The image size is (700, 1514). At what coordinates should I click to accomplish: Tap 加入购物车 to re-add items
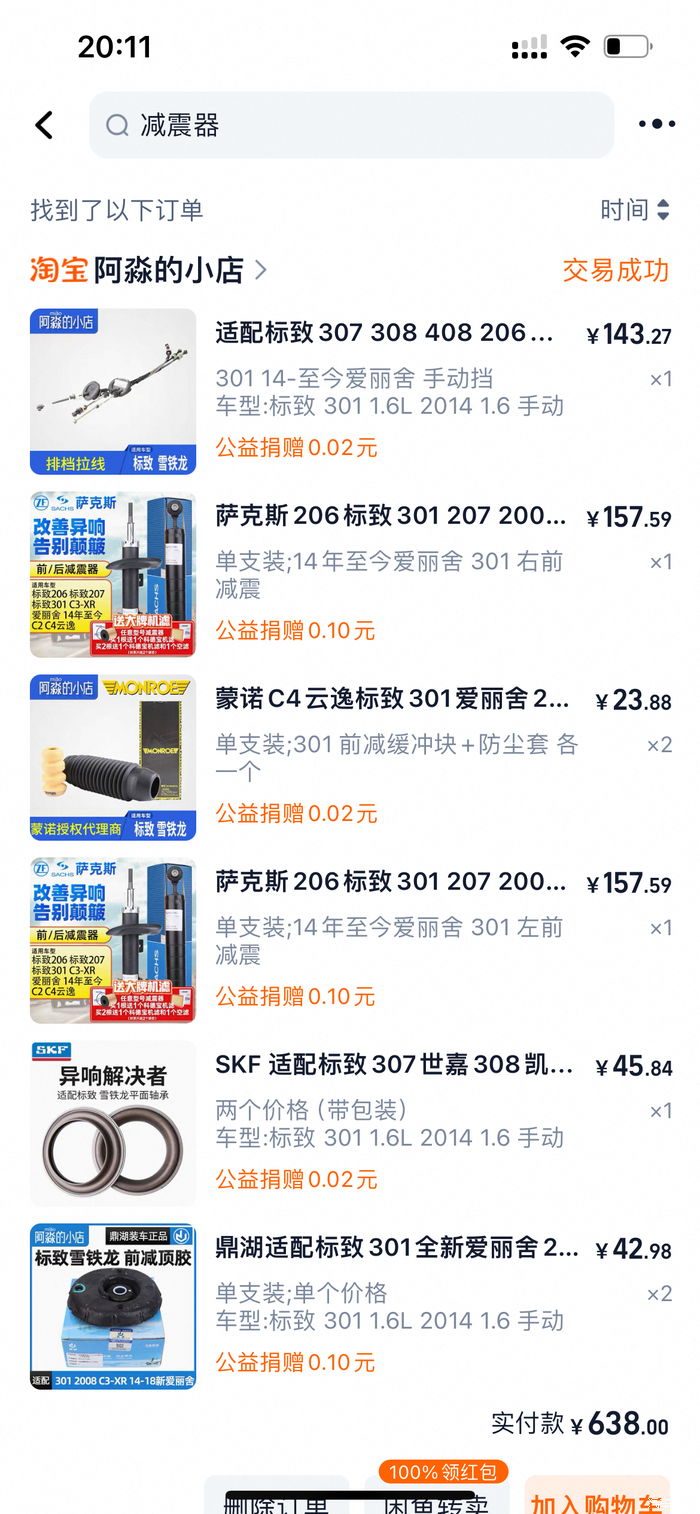[x=596, y=1499]
